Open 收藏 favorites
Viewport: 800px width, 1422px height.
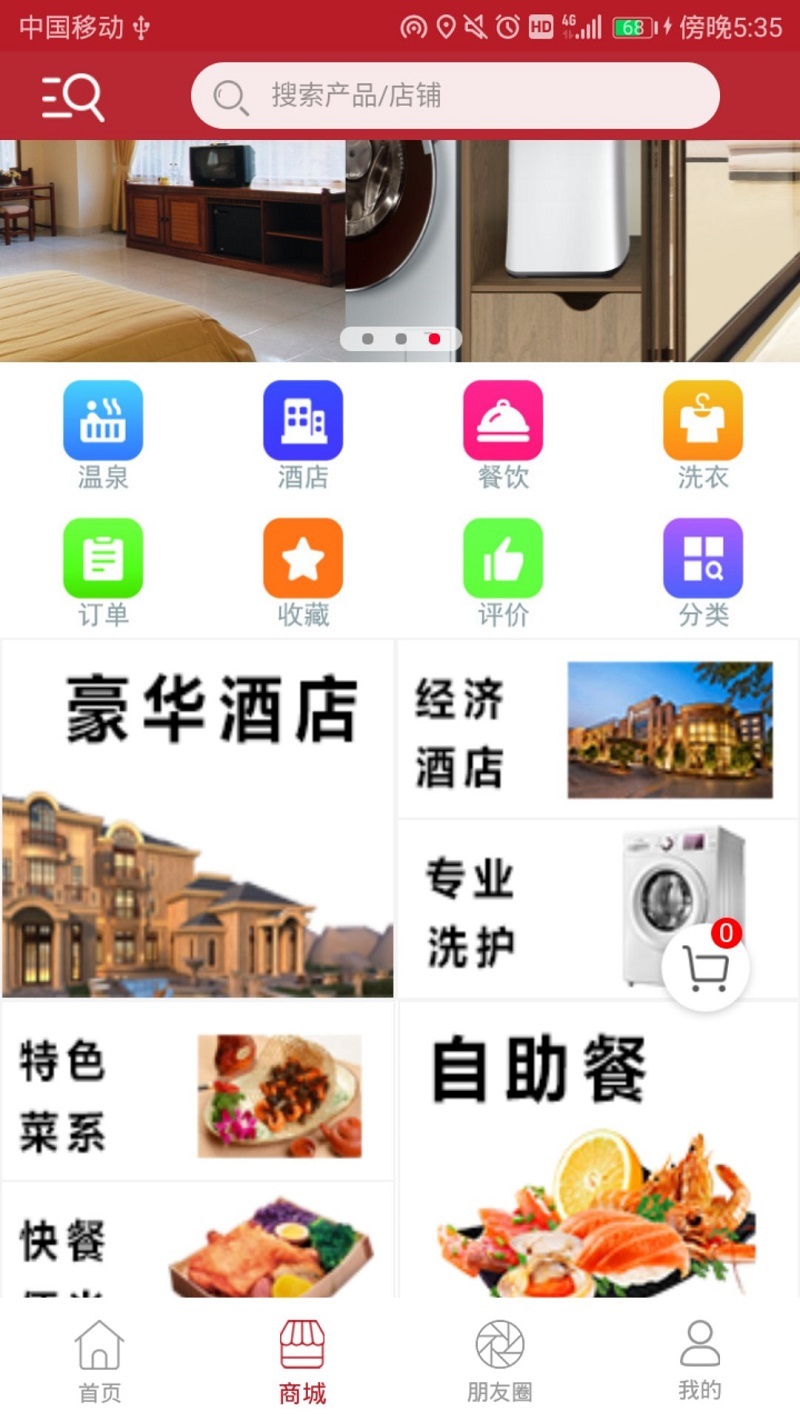pyautogui.click(x=303, y=573)
